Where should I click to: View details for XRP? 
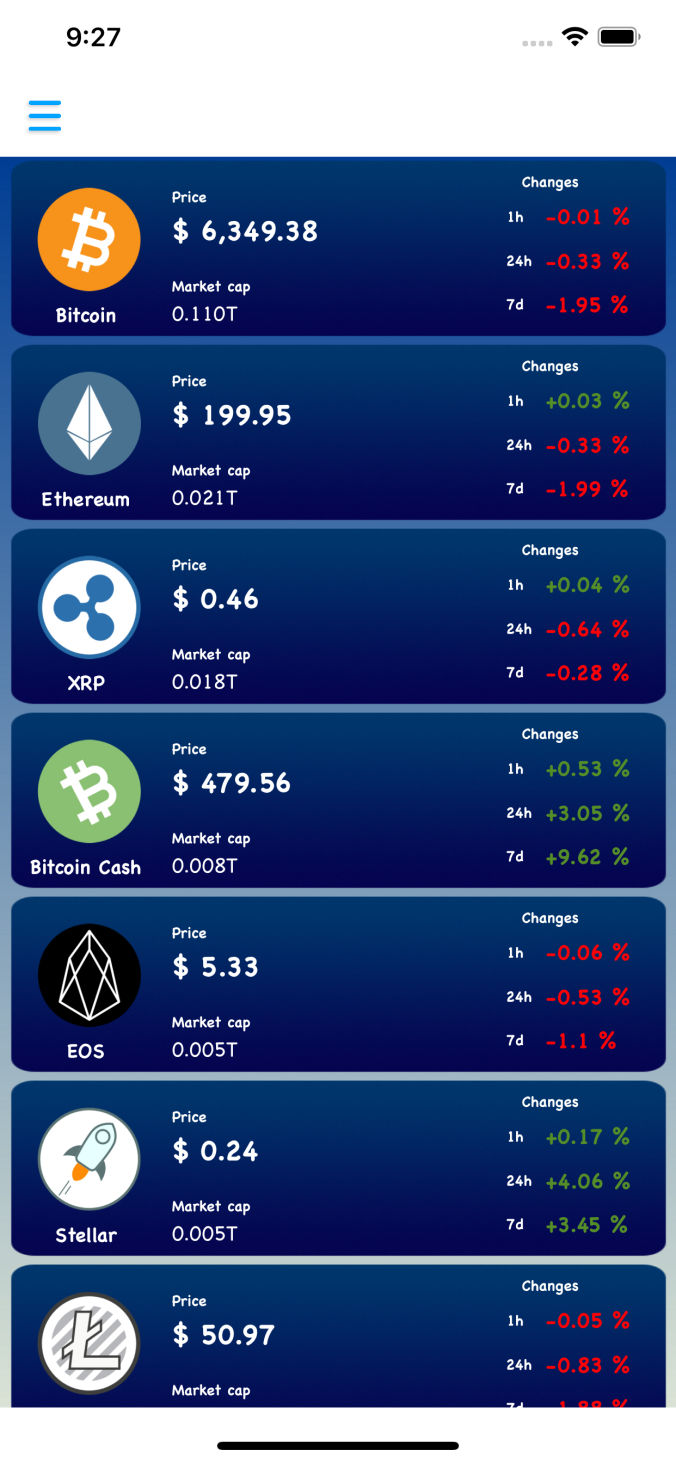pyautogui.click(x=338, y=616)
